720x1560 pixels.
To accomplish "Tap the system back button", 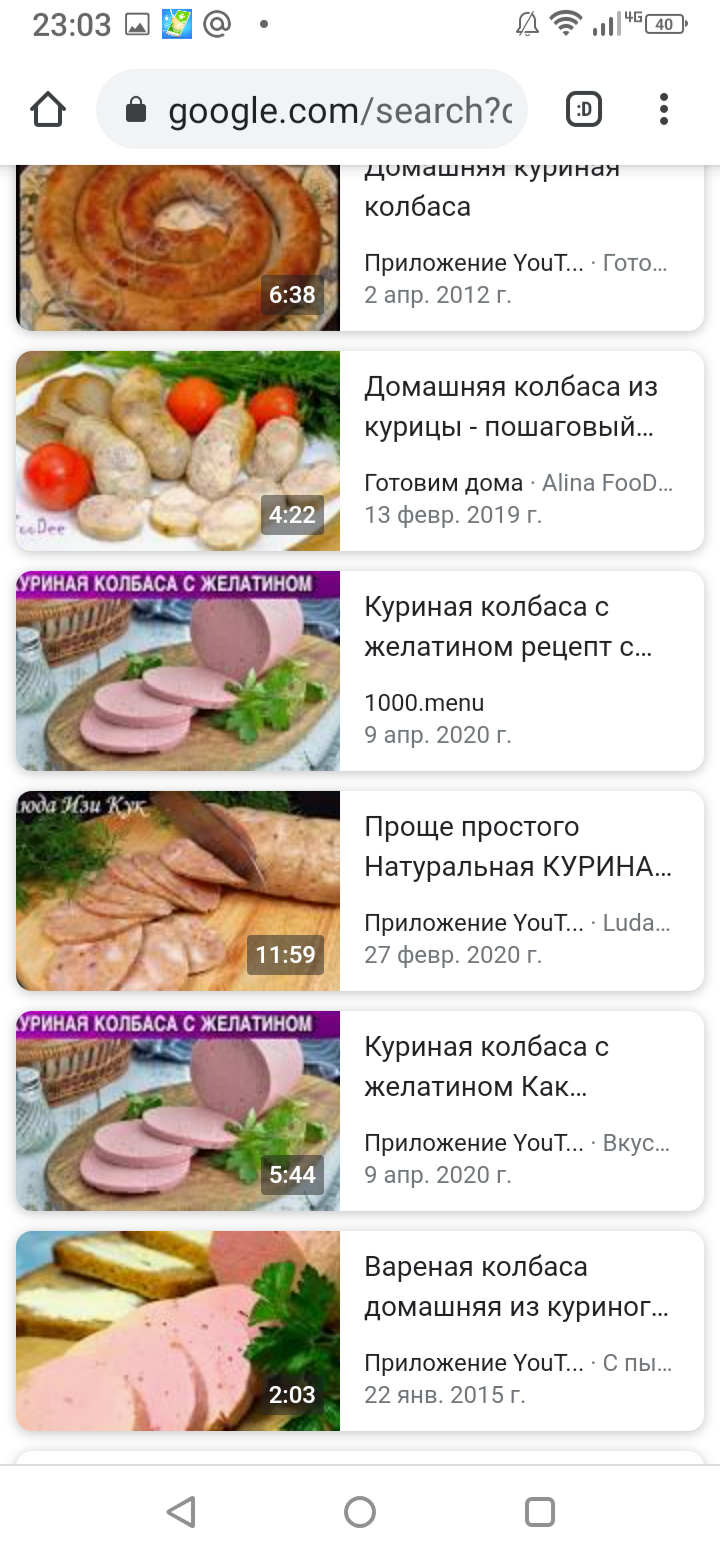I will point(181,1512).
